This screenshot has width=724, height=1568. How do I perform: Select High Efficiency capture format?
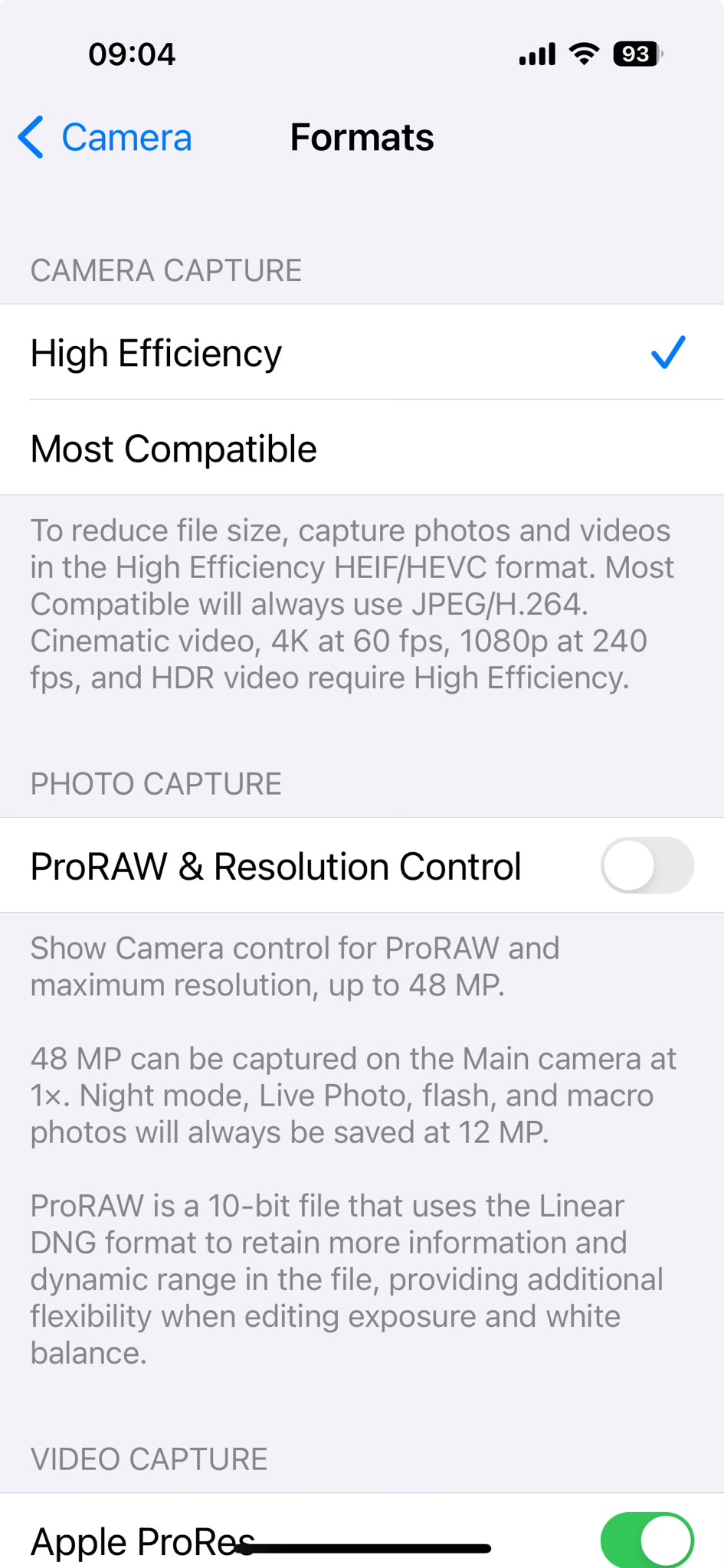point(360,353)
